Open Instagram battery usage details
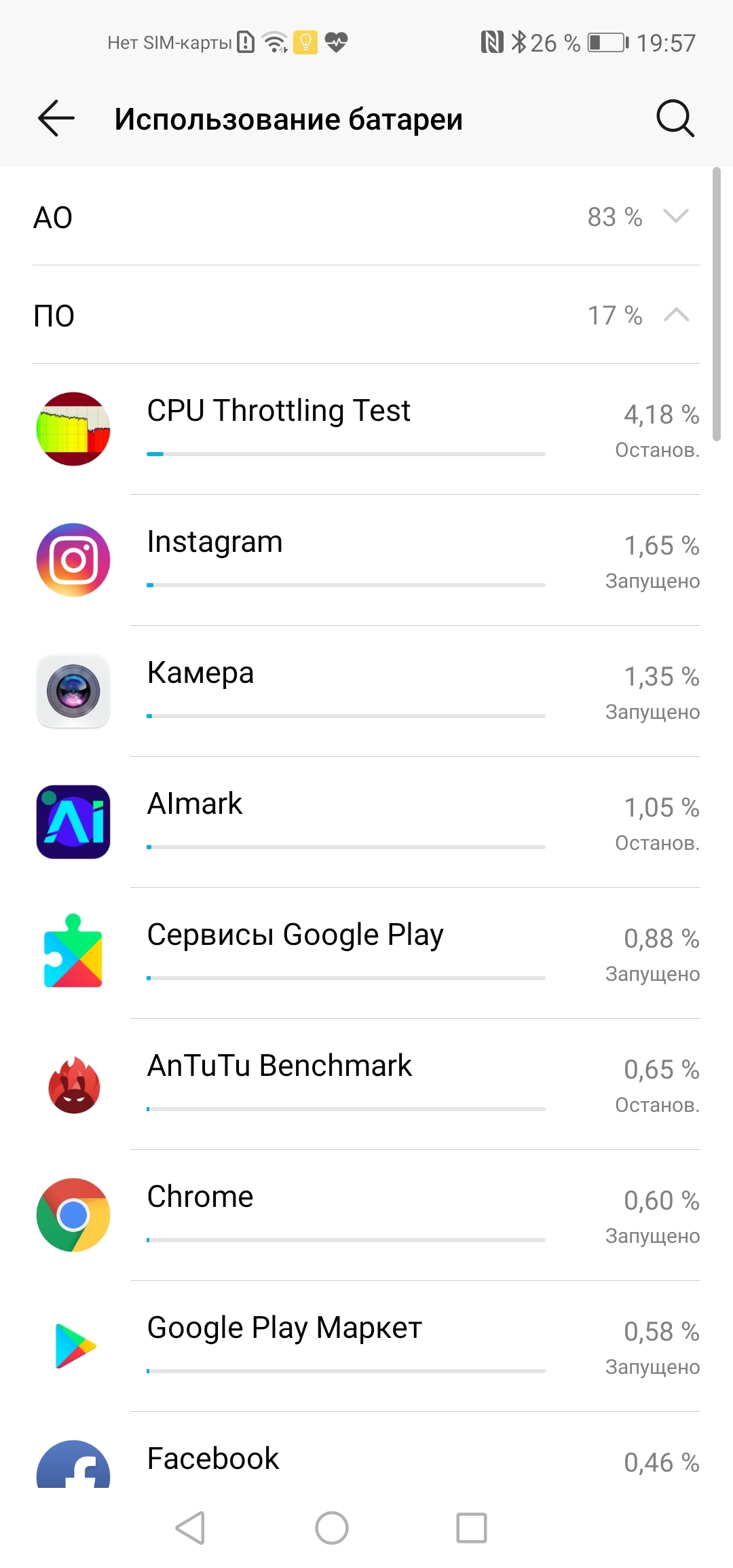Viewport: 733px width, 1568px height. pos(366,561)
